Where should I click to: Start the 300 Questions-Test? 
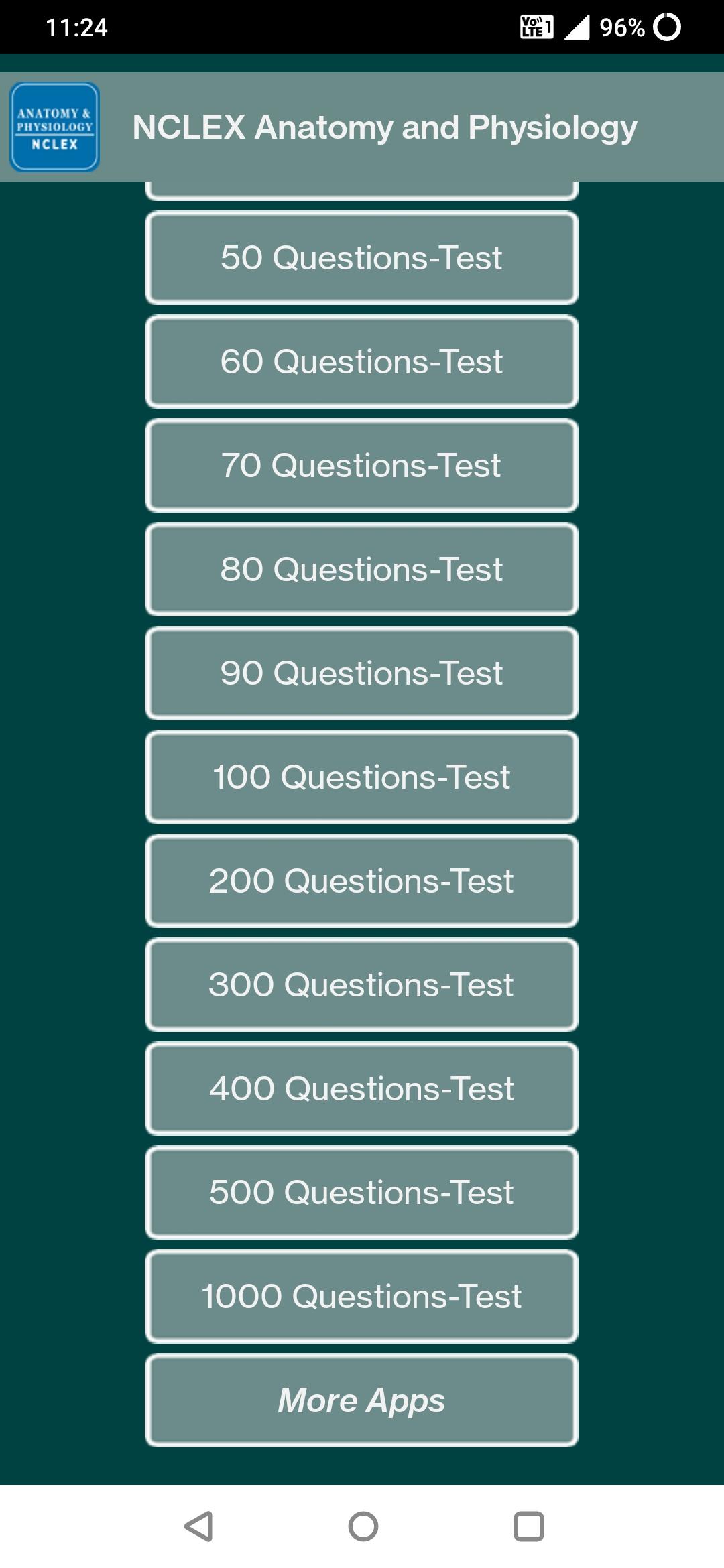click(361, 985)
